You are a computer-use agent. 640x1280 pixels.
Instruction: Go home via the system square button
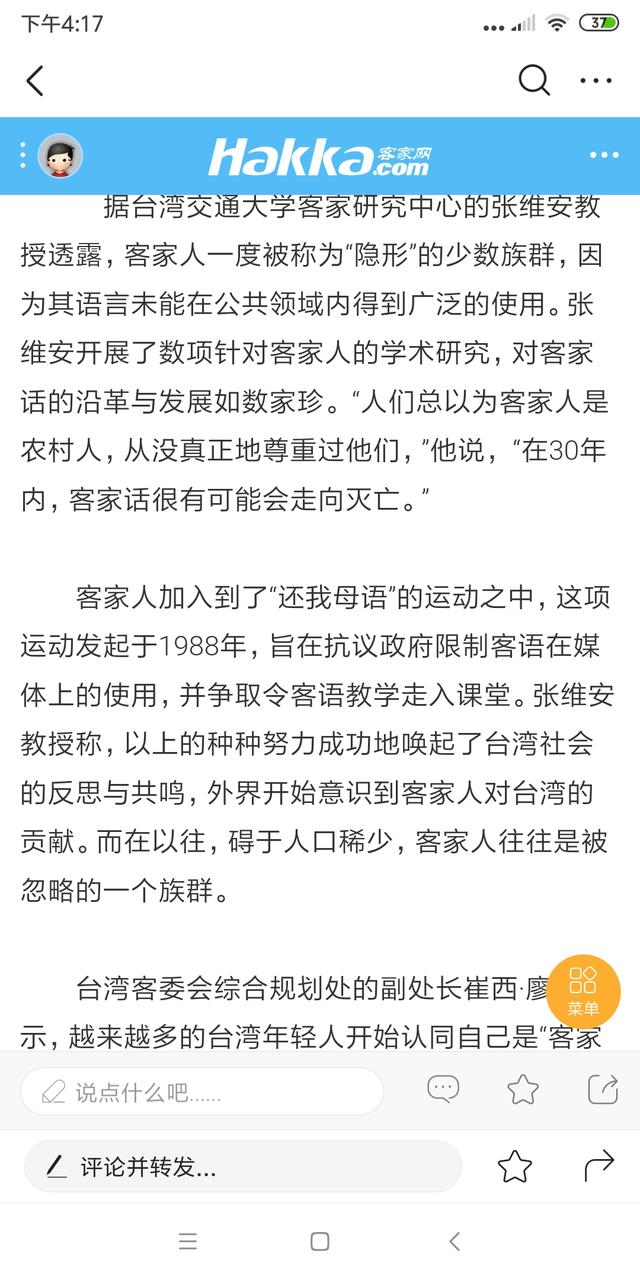point(320,1242)
